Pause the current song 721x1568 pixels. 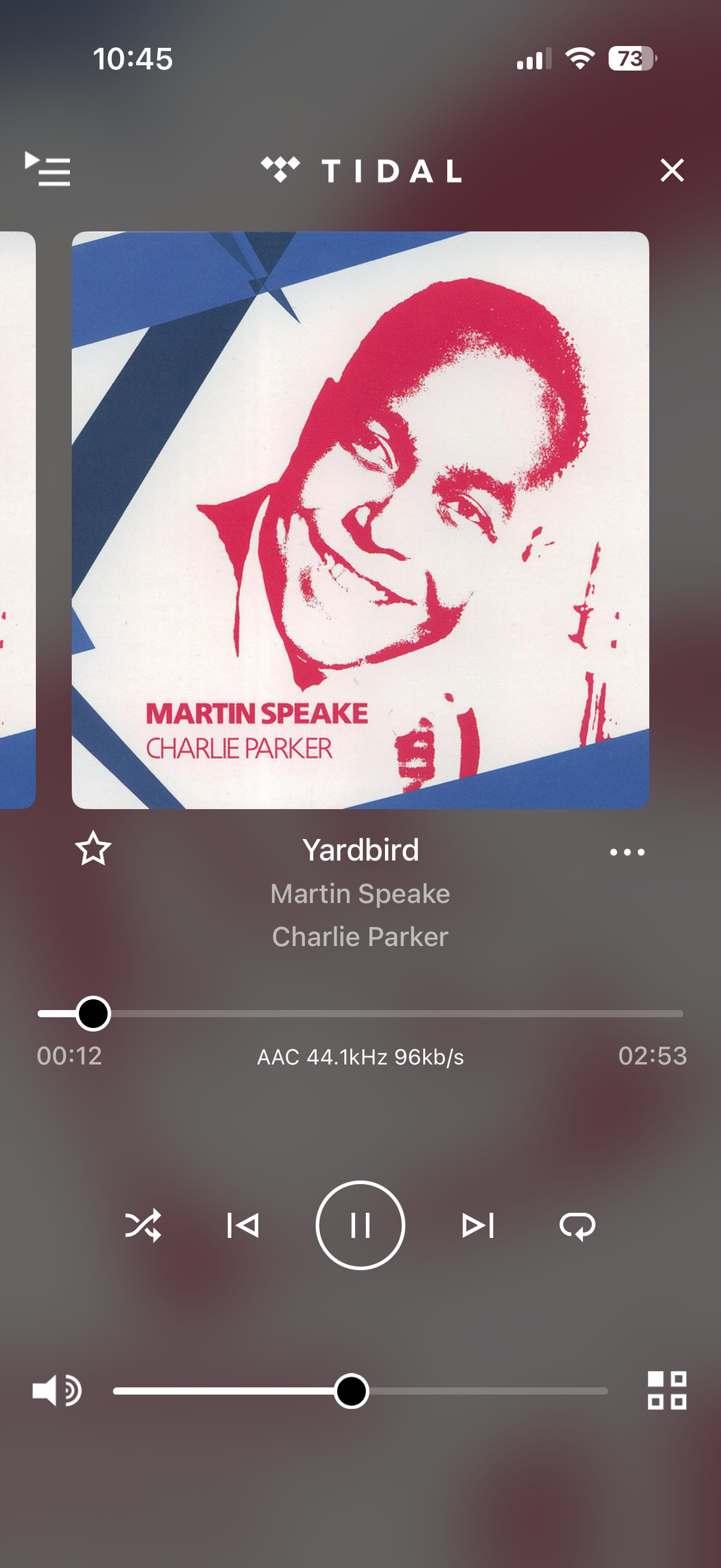coord(360,1225)
